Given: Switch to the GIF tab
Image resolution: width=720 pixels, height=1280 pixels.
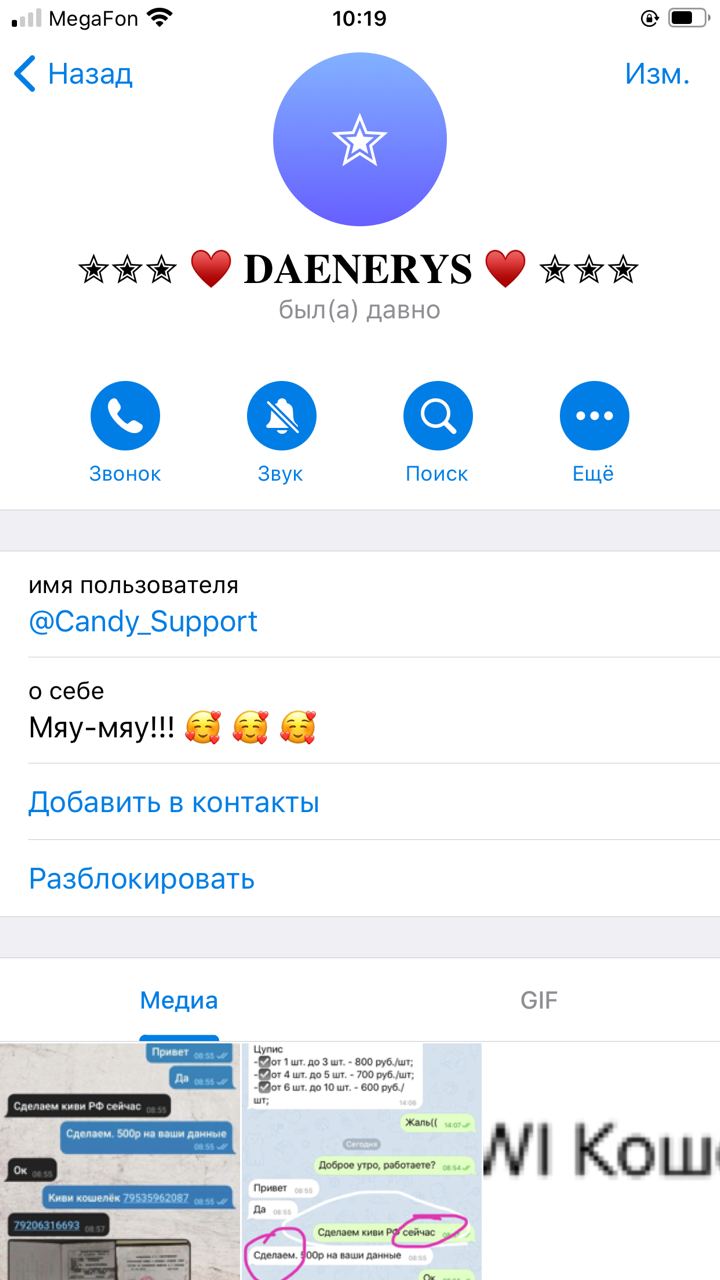Looking at the screenshot, I should click(539, 1000).
